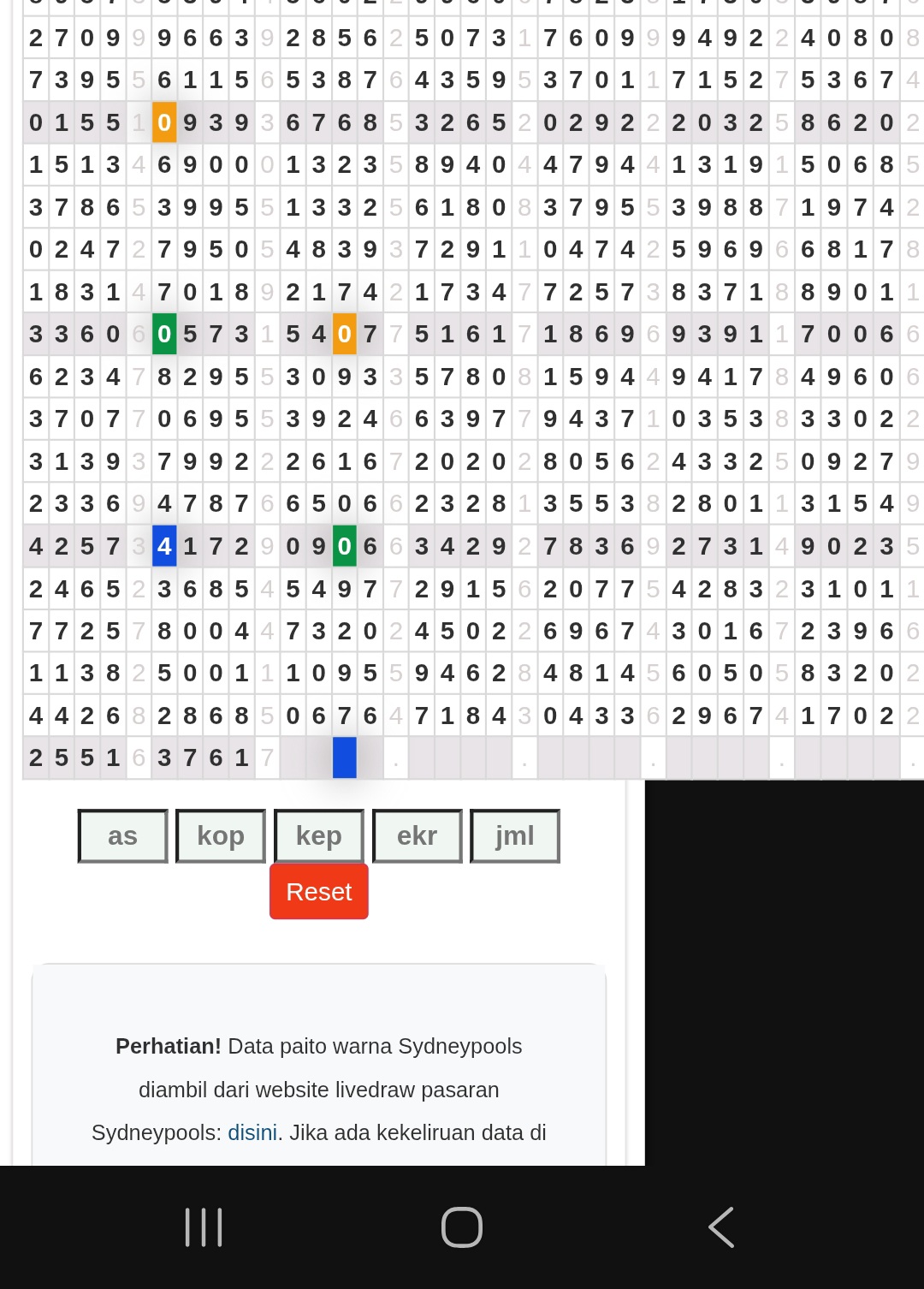Screen dimensions: 924x1289
Task: Tap the 'as' column button
Action: (122, 836)
